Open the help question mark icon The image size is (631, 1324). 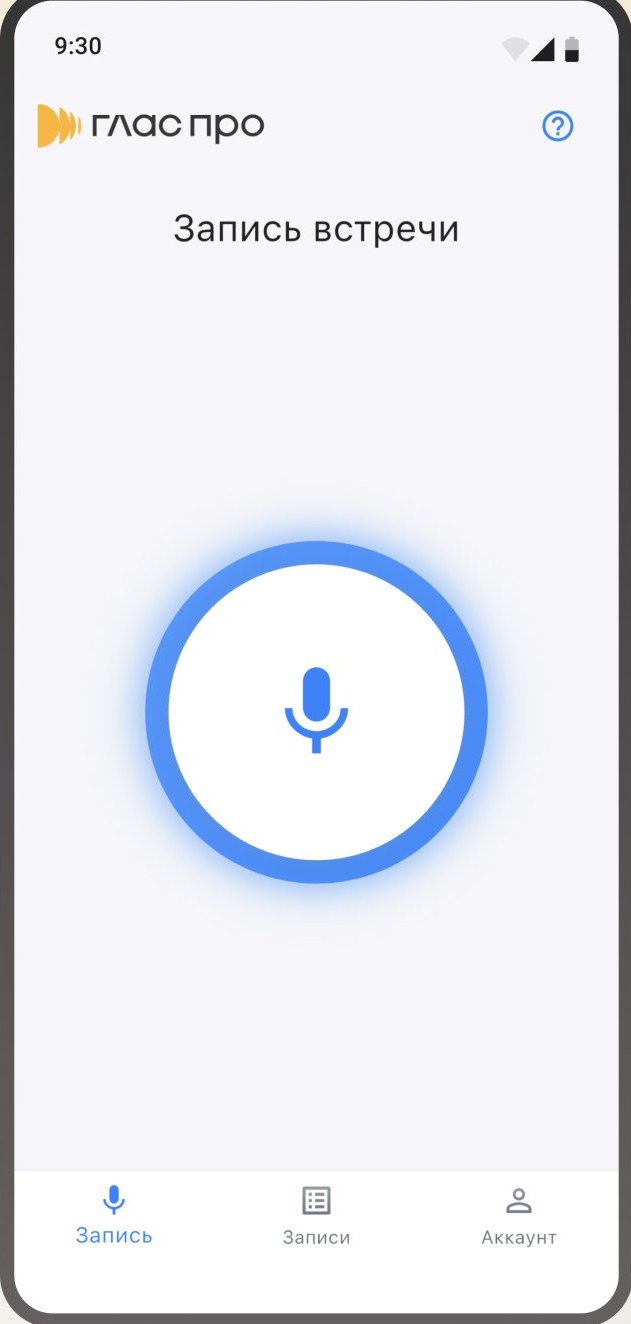click(x=557, y=126)
